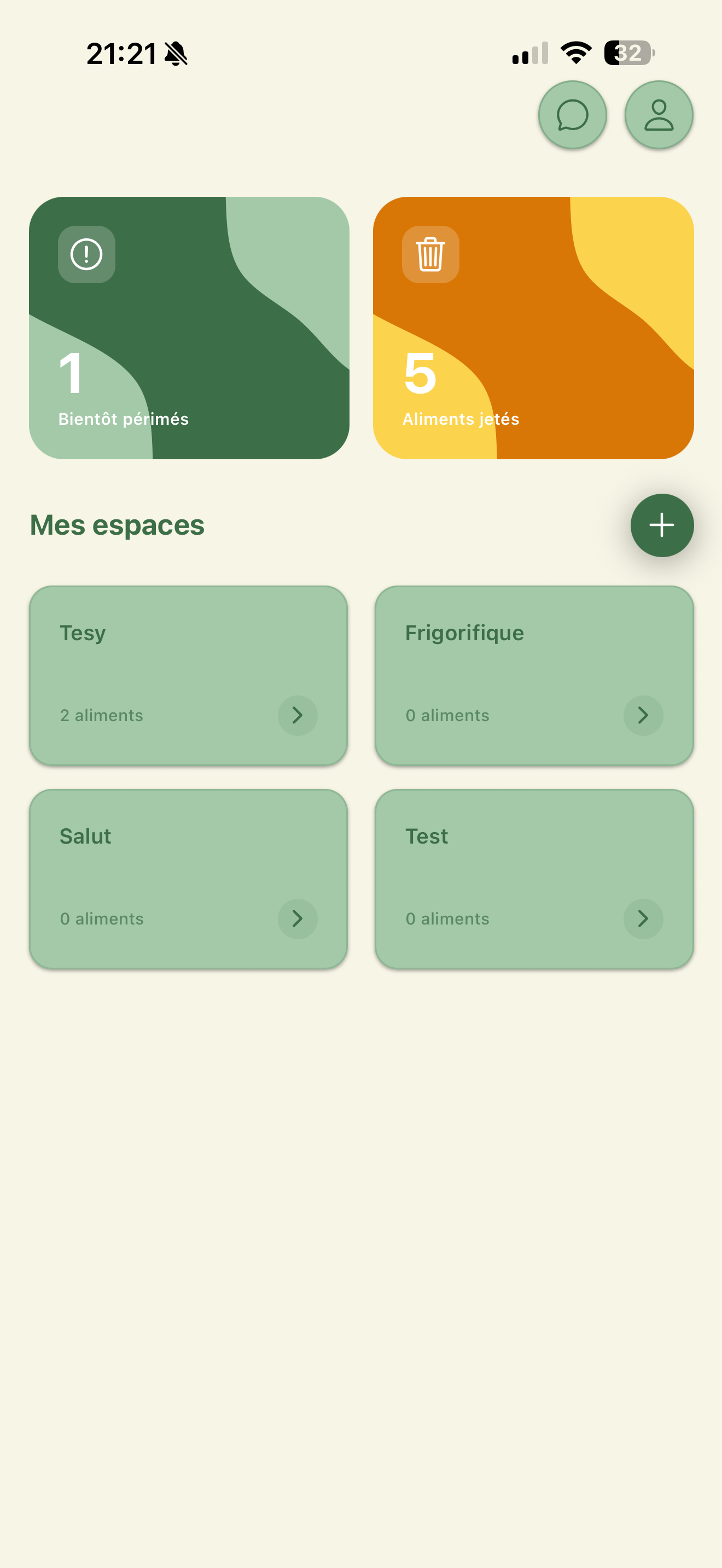Open the Tesy space card
722x1568 pixels.
(x=188, y=675)
